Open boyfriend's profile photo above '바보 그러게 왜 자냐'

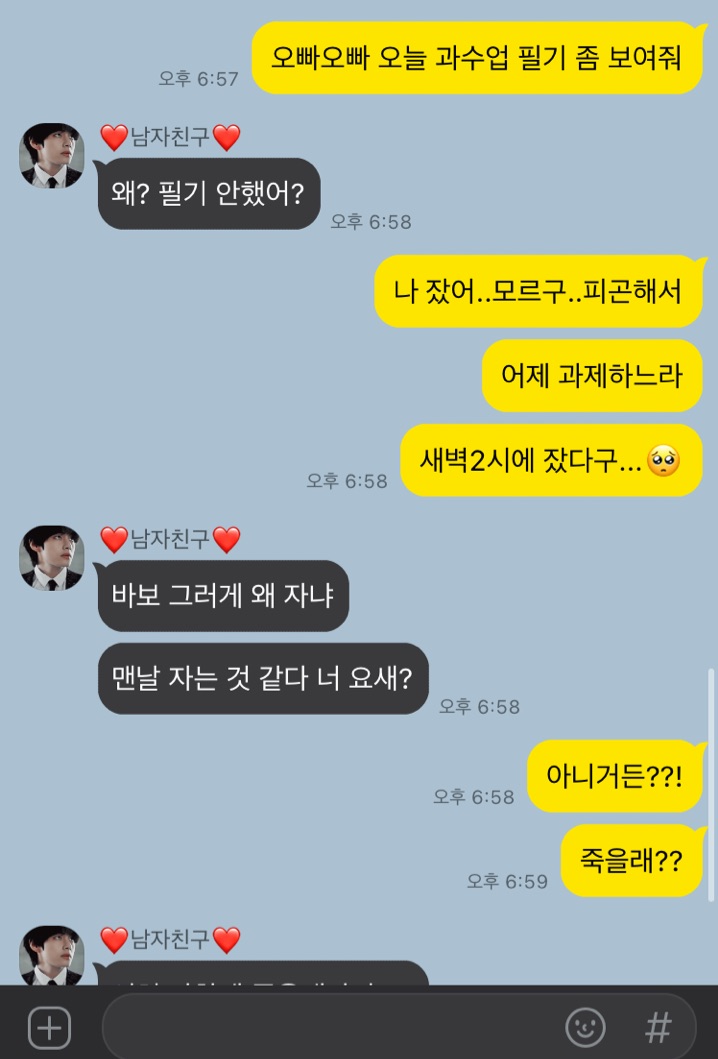coord(51,557)
